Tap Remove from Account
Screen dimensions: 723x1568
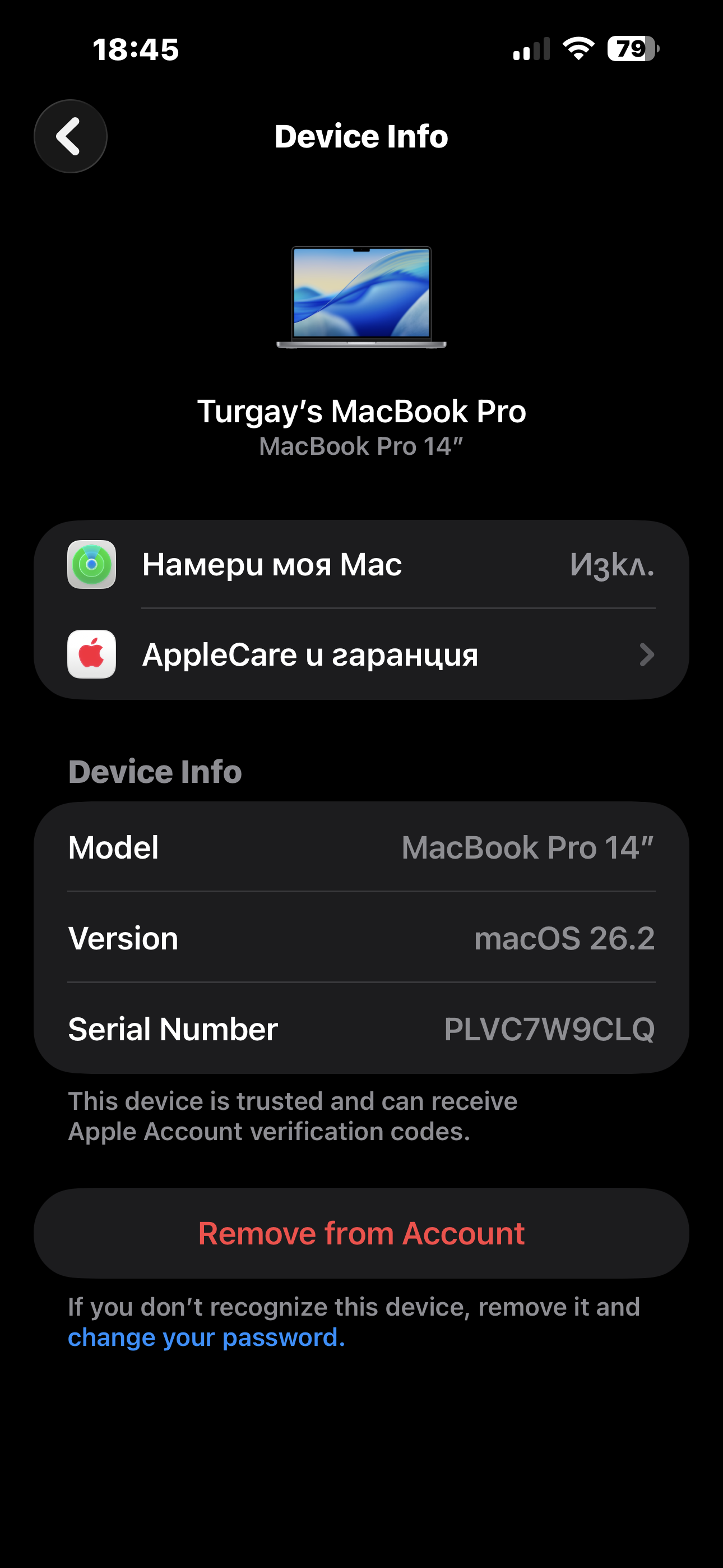[361, 1233]
